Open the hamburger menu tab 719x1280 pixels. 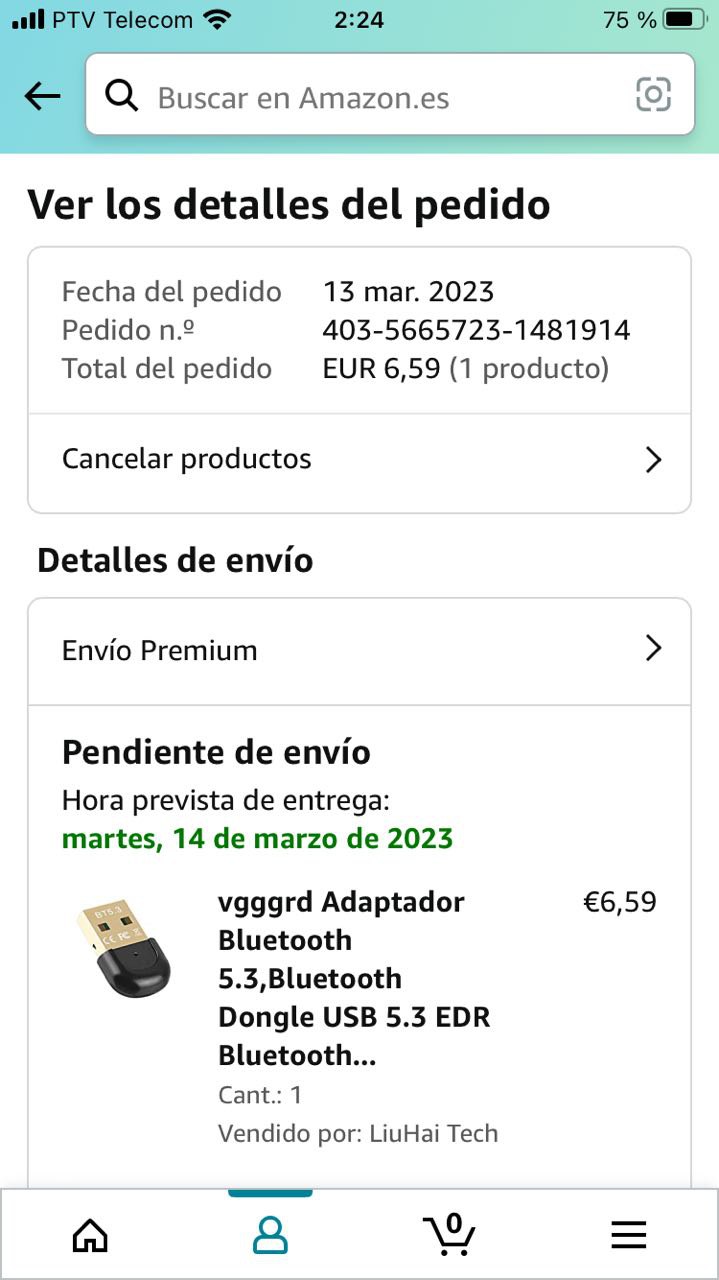point(628,1236)
